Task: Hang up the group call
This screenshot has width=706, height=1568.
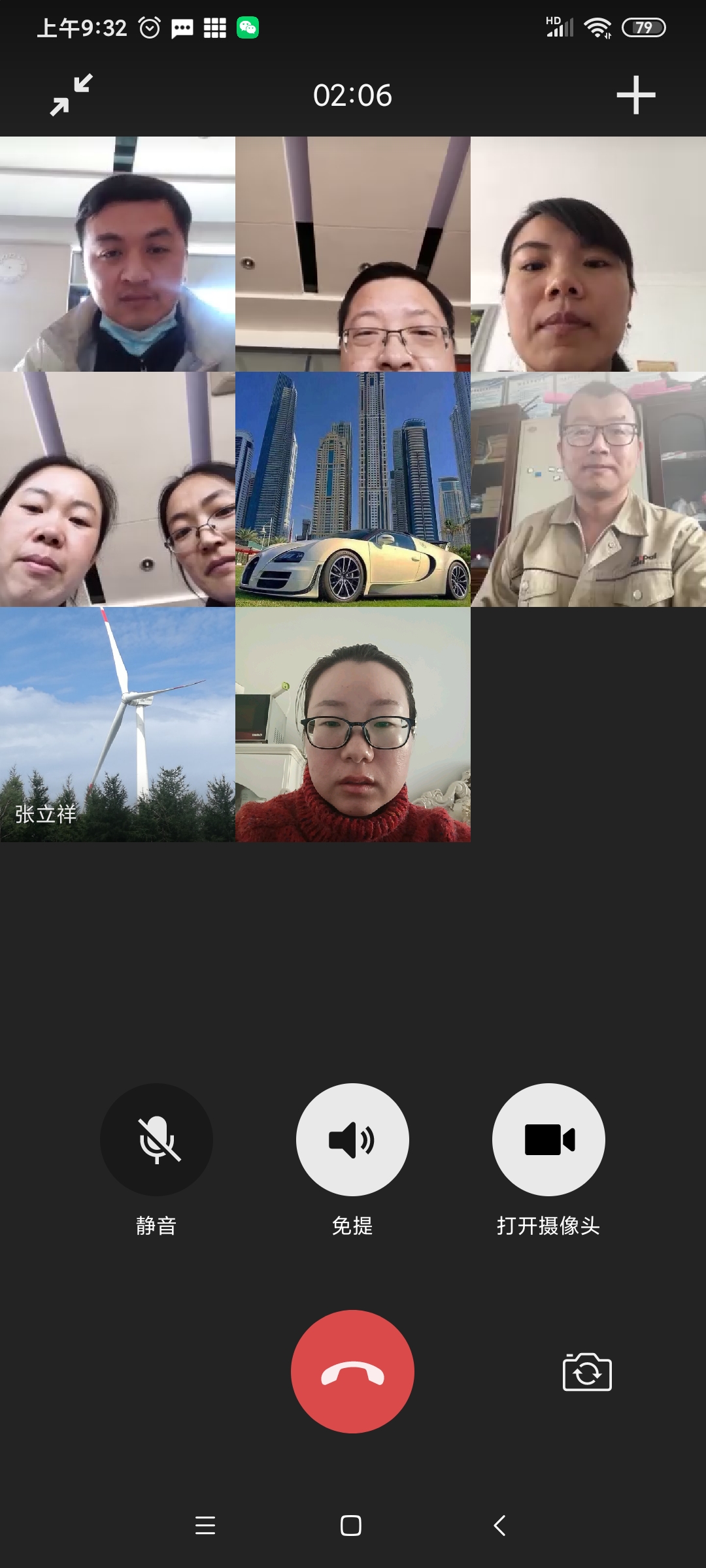Action: coord(352,1371)
